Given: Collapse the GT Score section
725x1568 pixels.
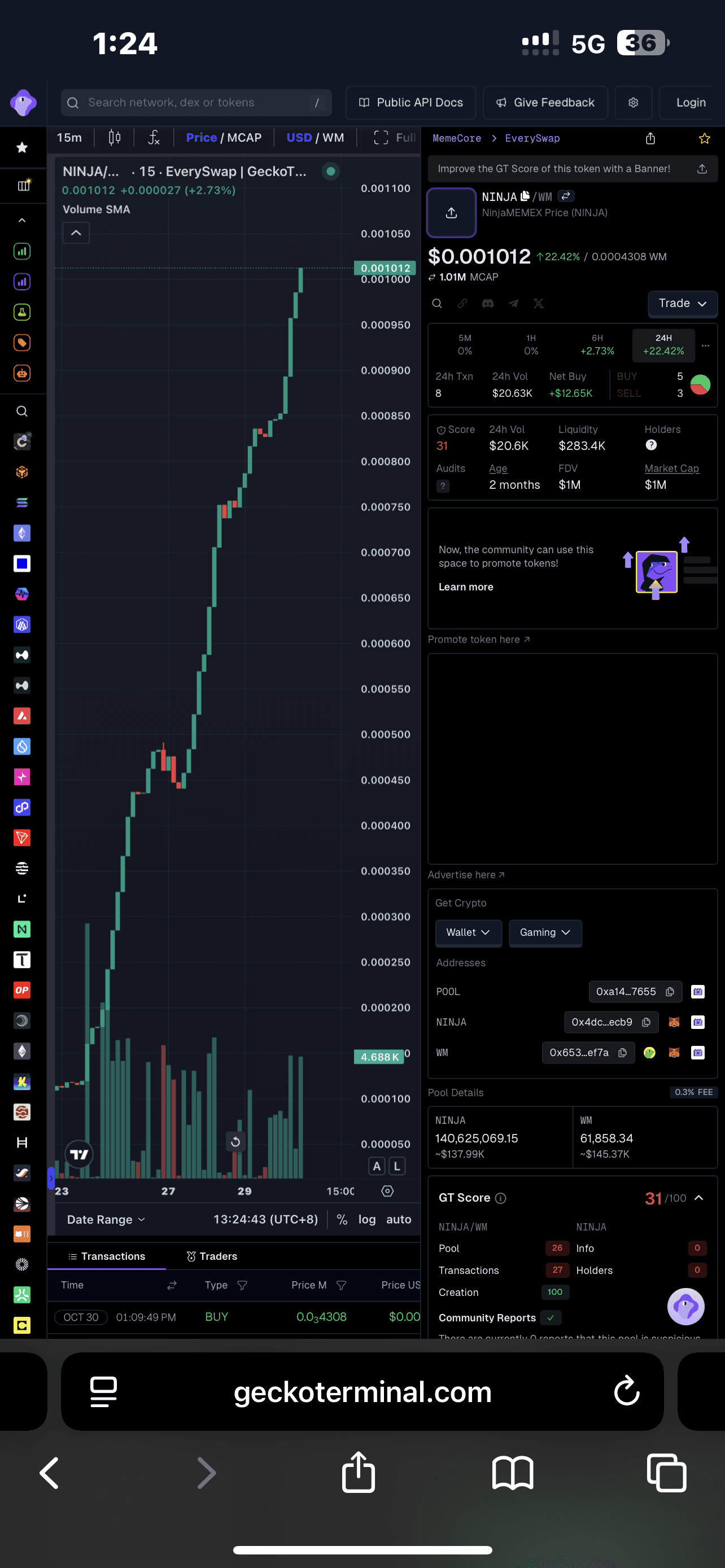Looking at the screenshot, I should [699, 1198].
